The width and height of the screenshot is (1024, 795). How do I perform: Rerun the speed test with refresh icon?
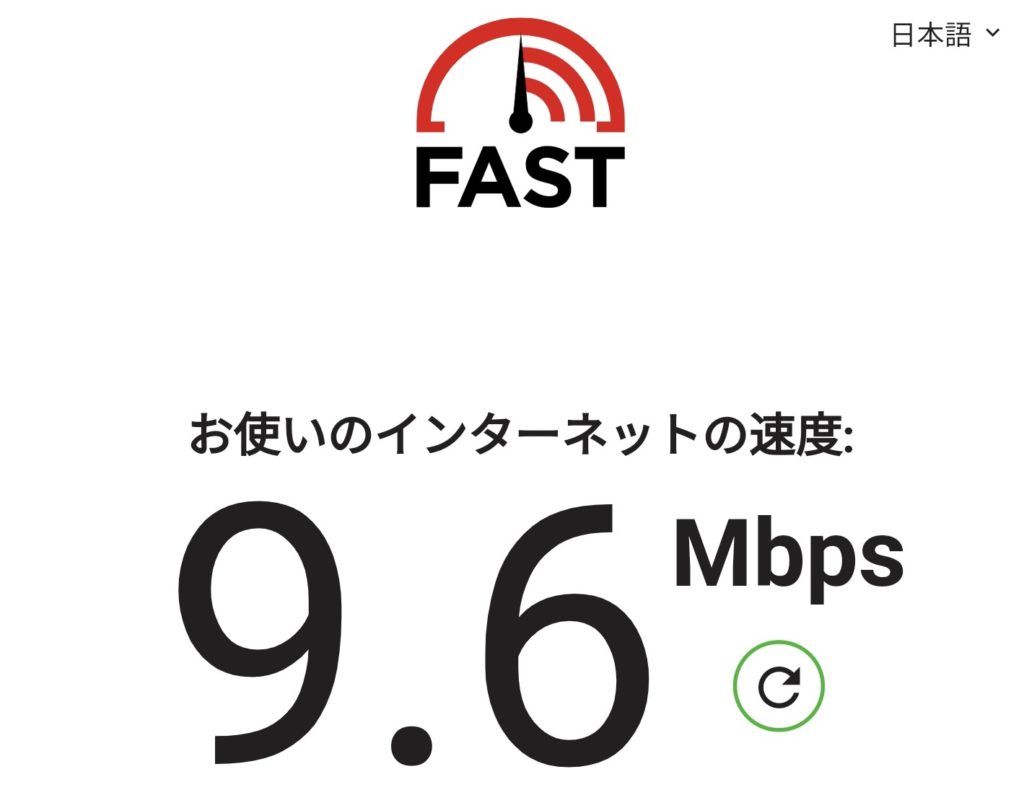(x=779, y=686)
